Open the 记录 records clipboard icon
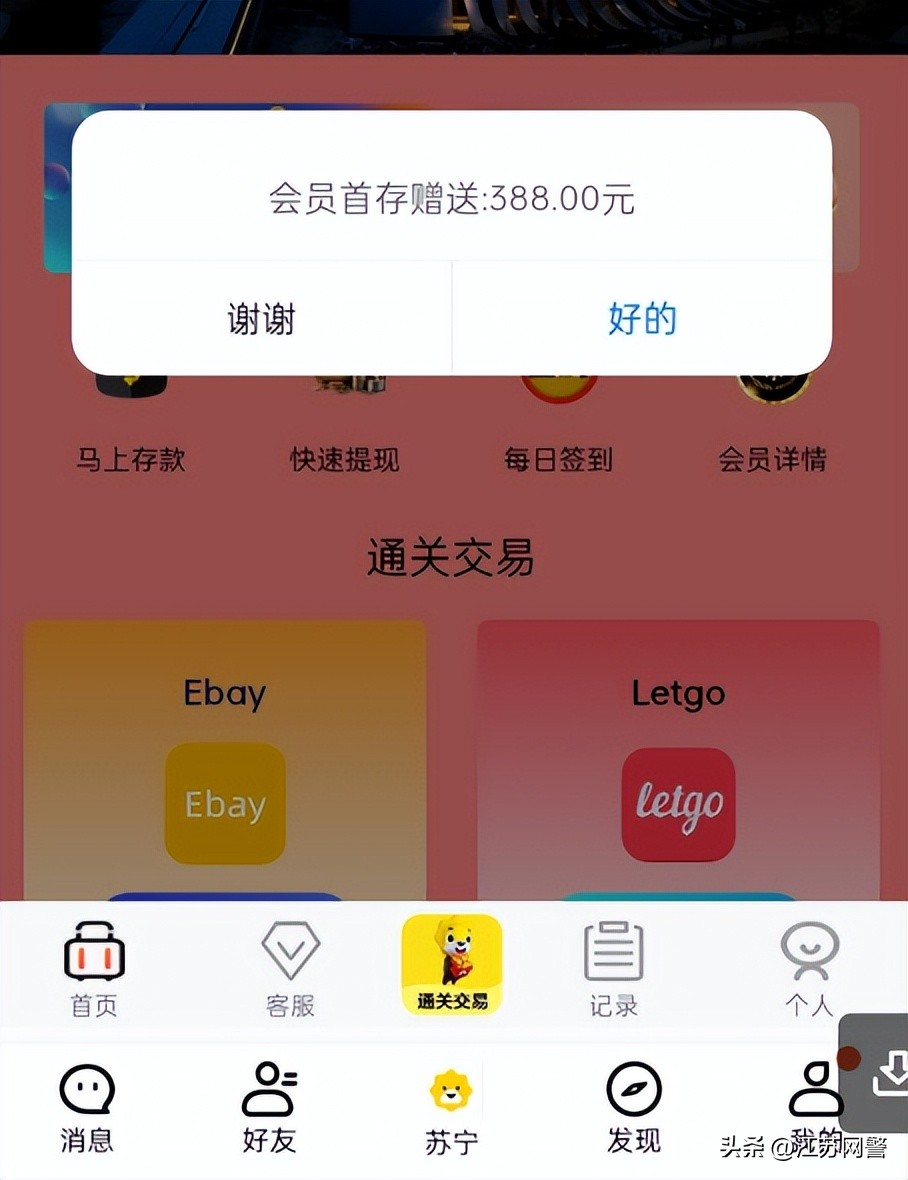 pyautogui.click(x=613, y=948)
